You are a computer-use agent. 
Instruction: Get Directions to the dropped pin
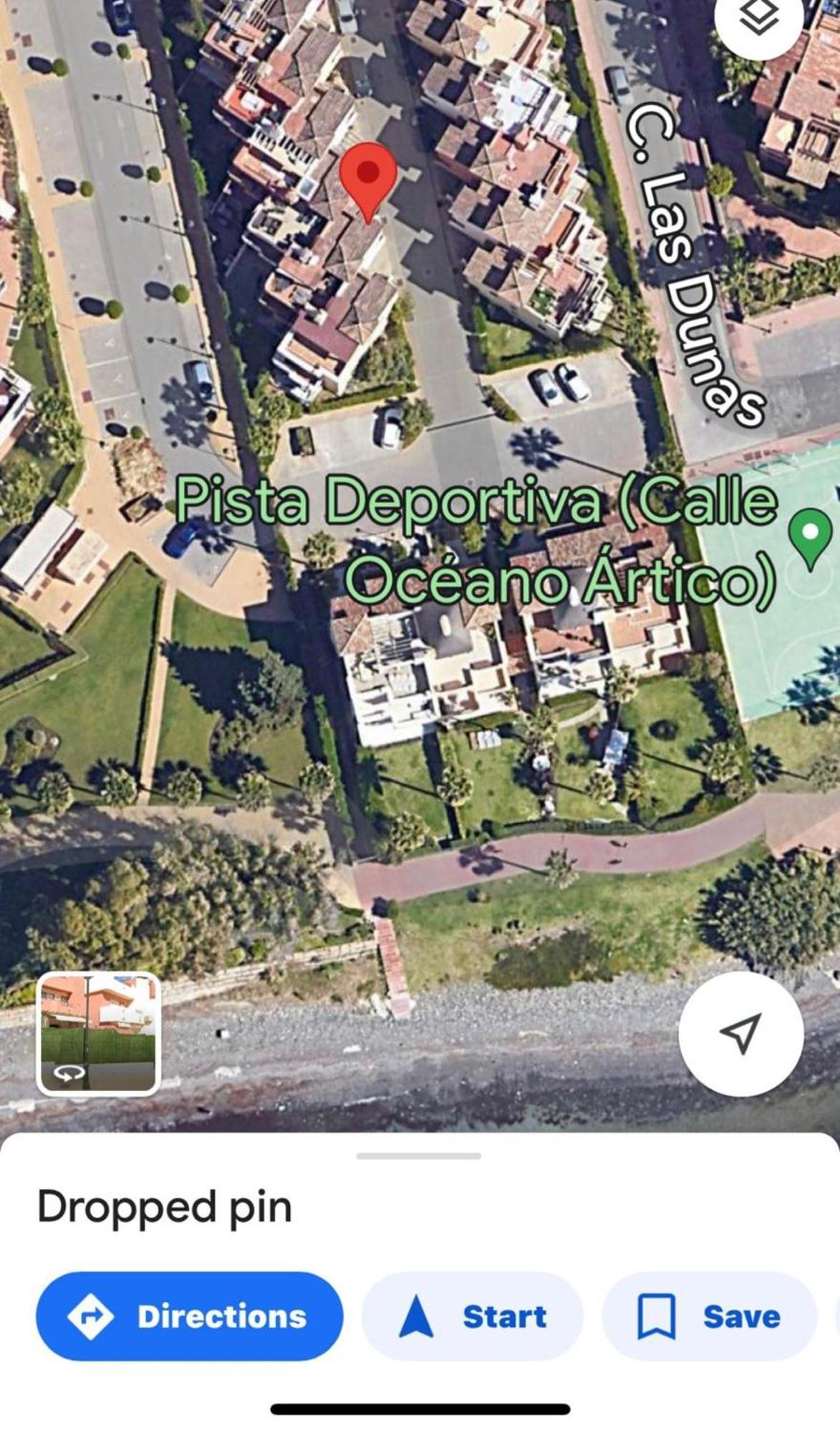[x=189, y=1316]
